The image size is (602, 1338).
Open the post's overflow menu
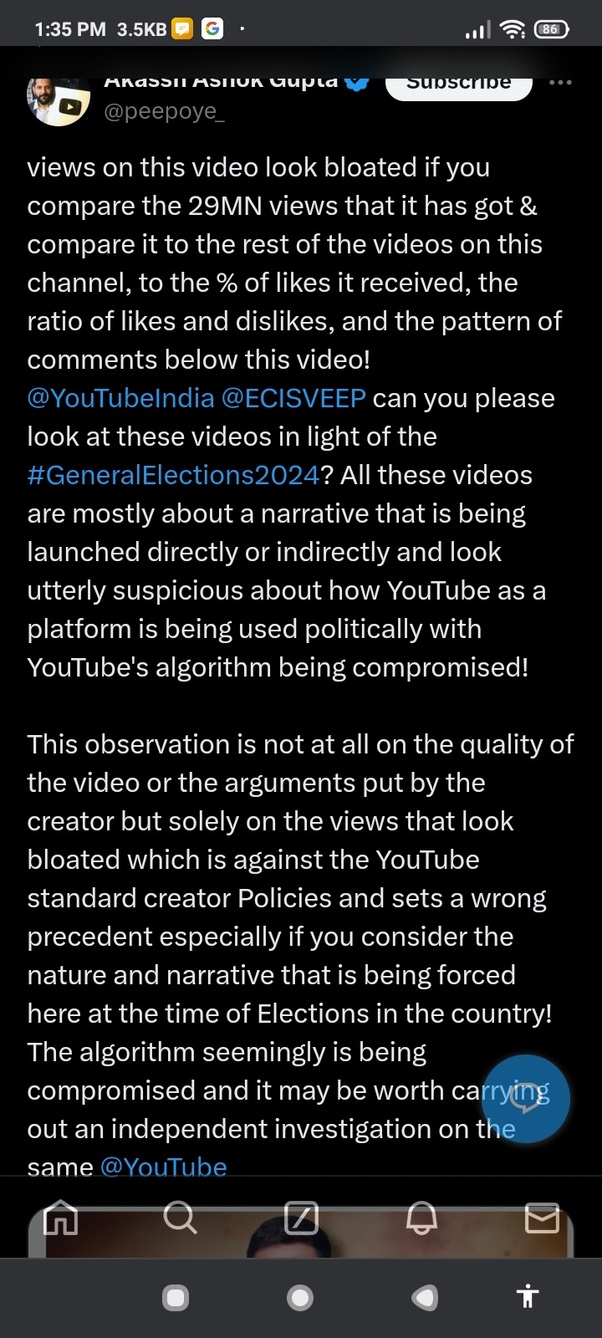pos(561,83)
